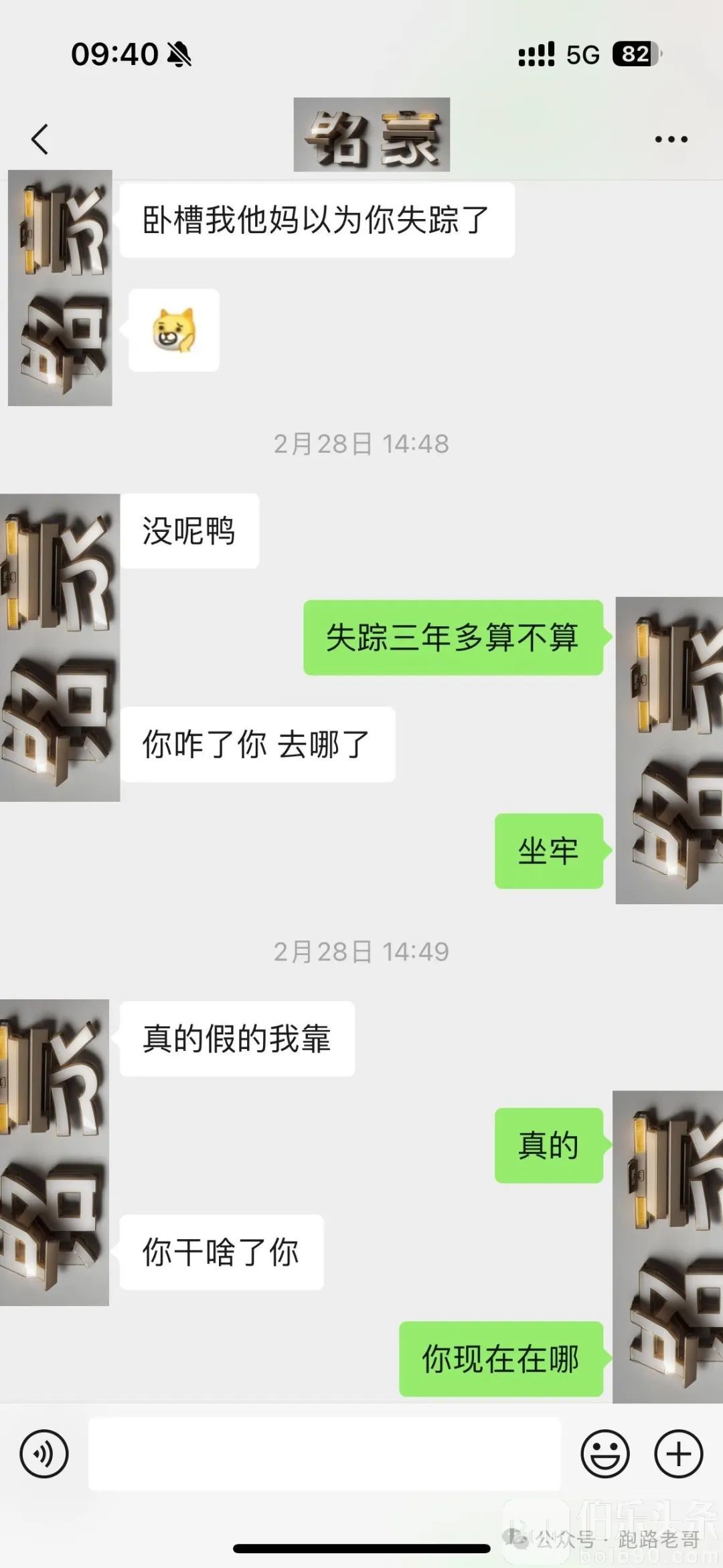Image resolution: width=723 pixels, height=1568 pixels.
Task: Go back to the chat list
Action: (x=40, y=139)
